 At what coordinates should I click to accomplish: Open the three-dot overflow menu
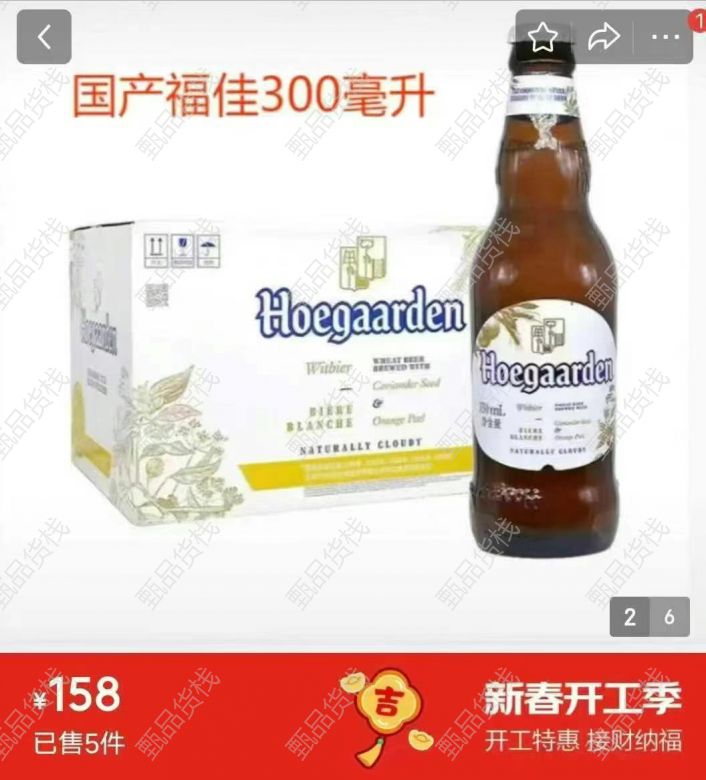(665, 38)
